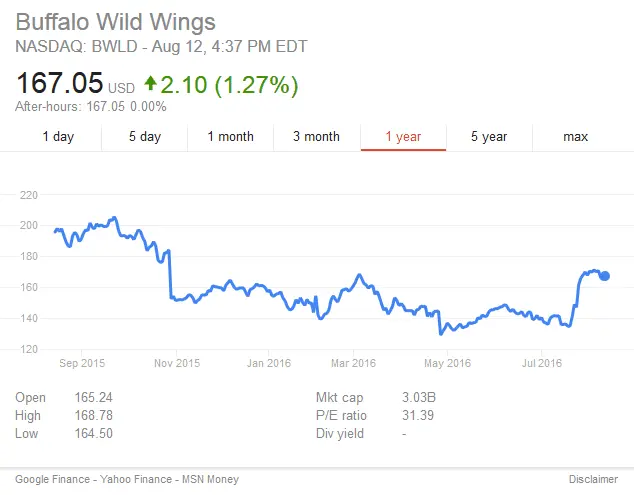
Task: Switch to the 3 month range
Action: [316, 137]
